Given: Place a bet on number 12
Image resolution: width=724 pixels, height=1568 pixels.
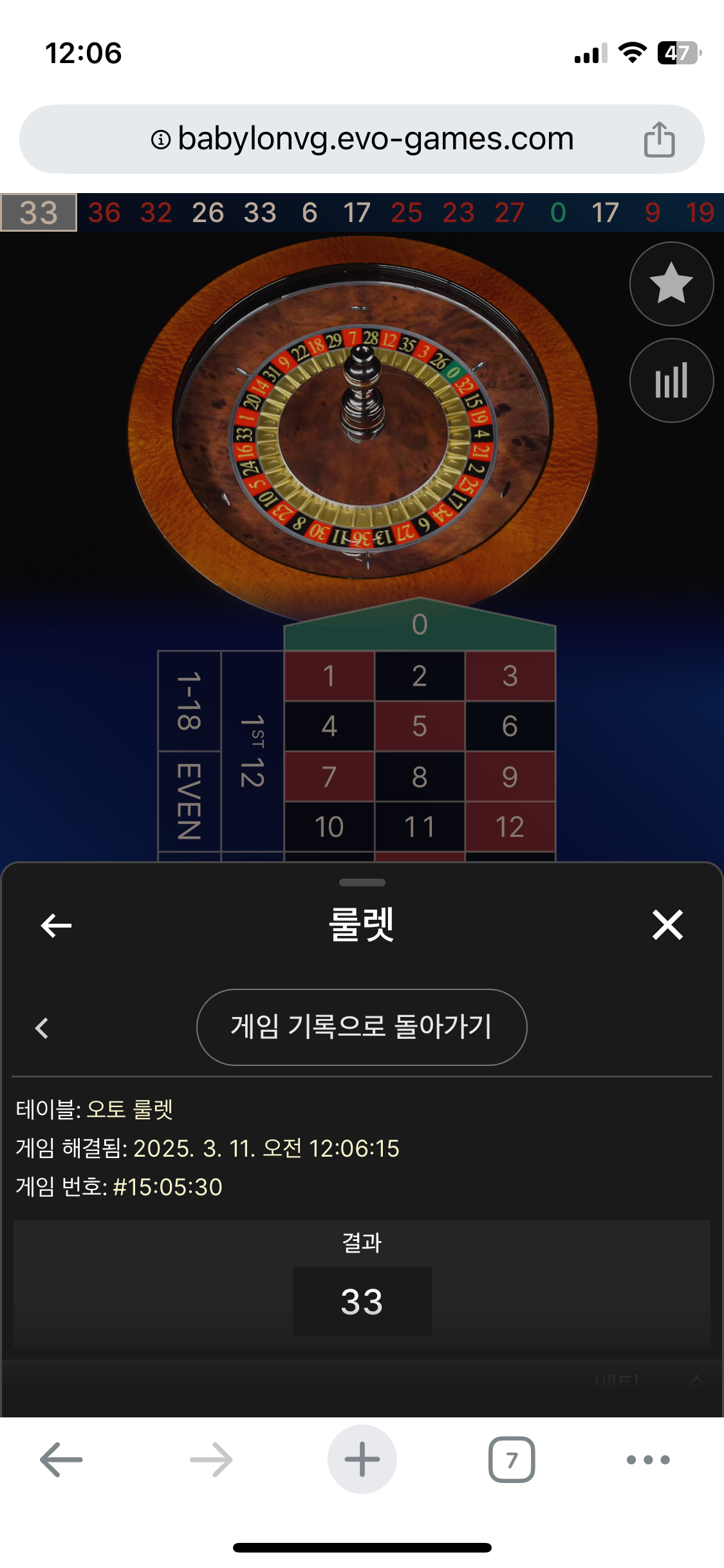Looking at the screenshot, I should [x=510, y=826].
